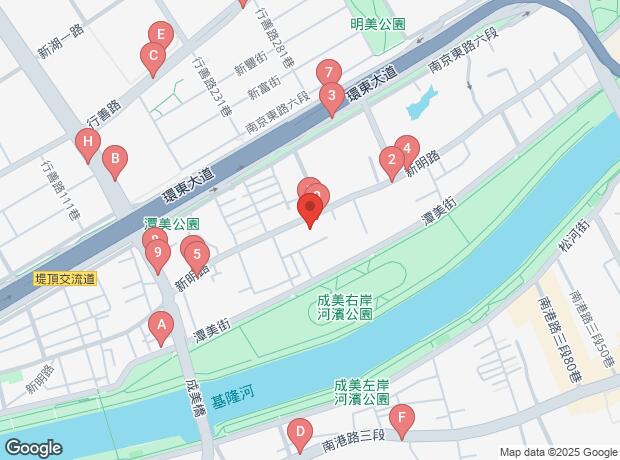Screen dimensions: 620x460
Task: Select map marker D on 南港路三段
Action: click(298, 433)
